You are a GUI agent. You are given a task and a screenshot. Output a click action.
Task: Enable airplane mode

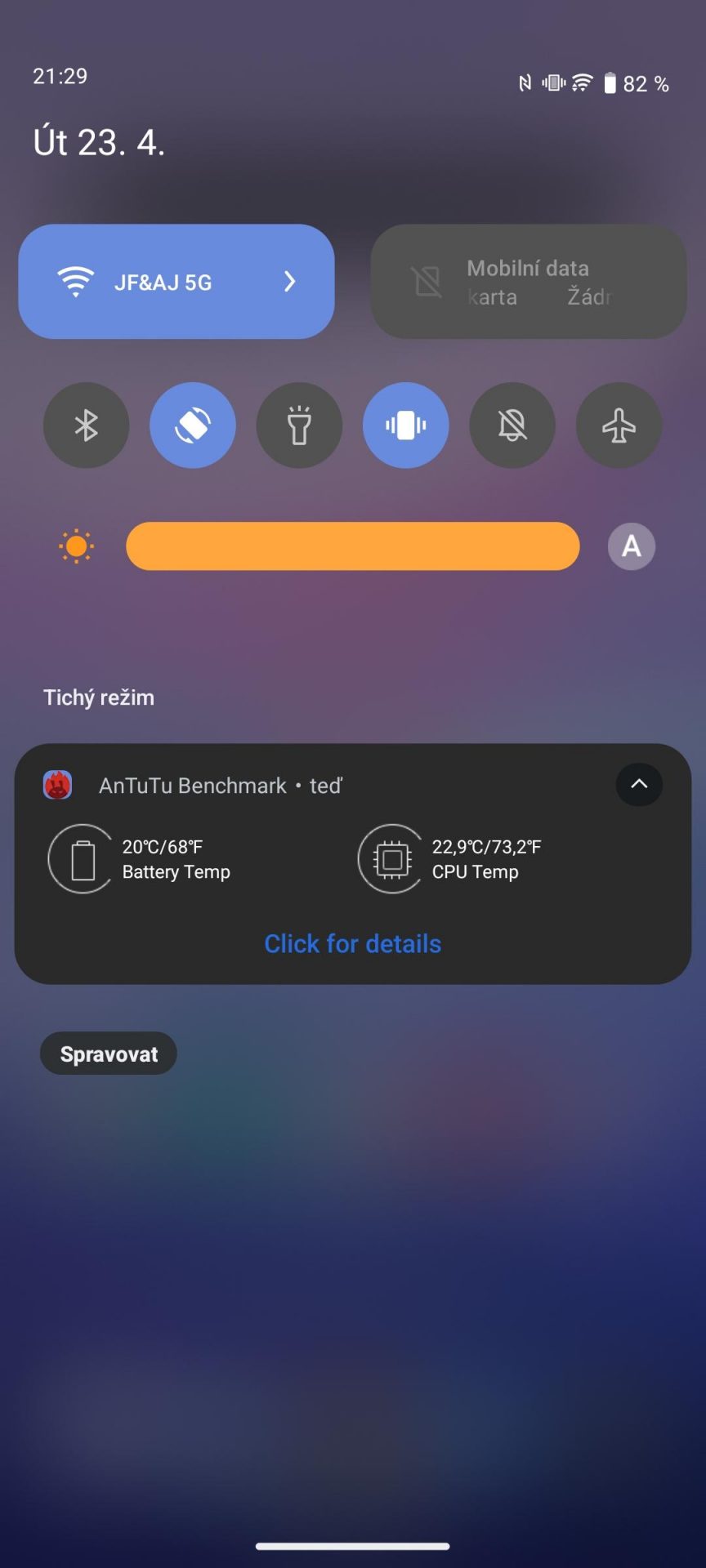pyautogui.click(x=619, y=425)
